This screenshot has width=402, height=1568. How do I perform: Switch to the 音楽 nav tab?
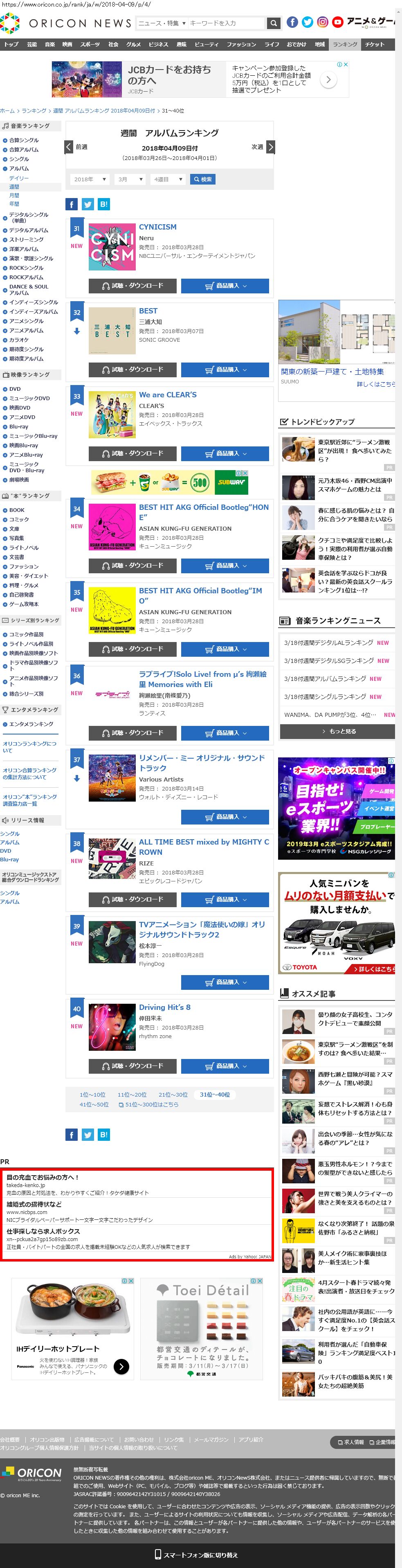50,45
